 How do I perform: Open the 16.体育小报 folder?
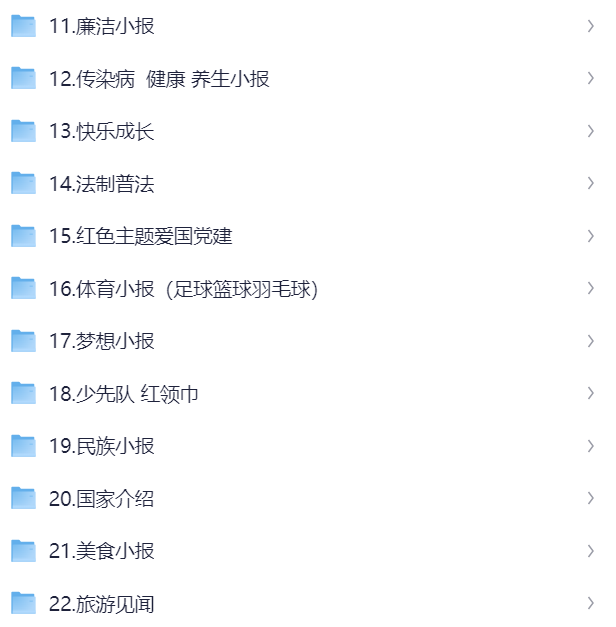(x=182, y=289)
